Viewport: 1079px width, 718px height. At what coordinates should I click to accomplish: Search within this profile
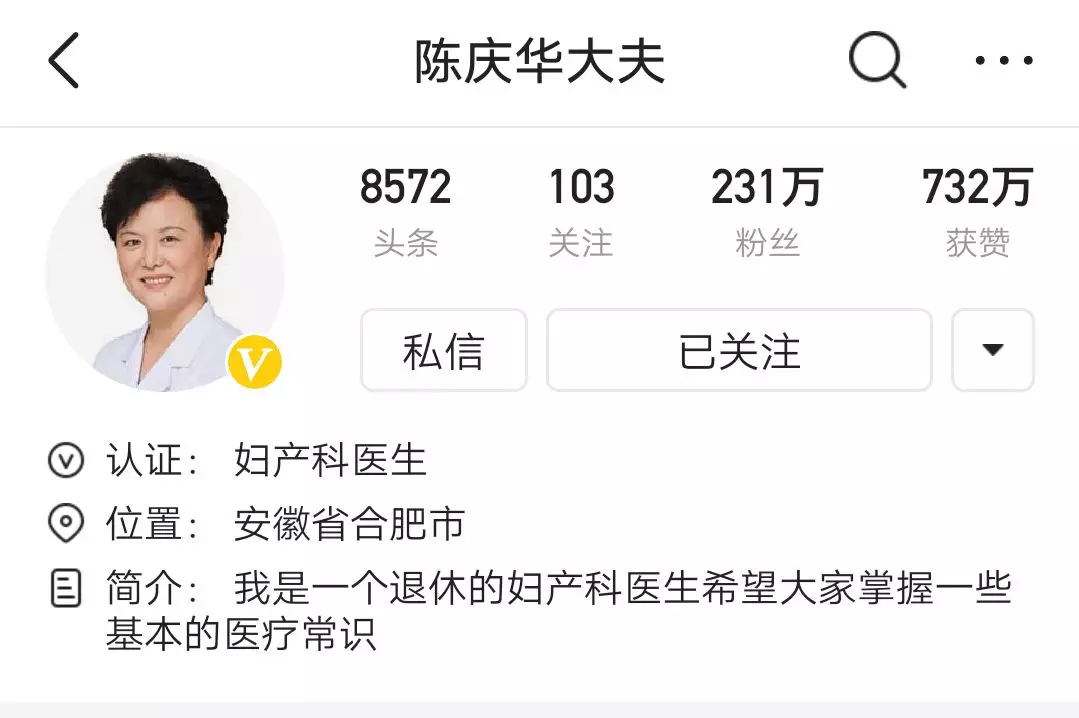[x=877, y=60]
